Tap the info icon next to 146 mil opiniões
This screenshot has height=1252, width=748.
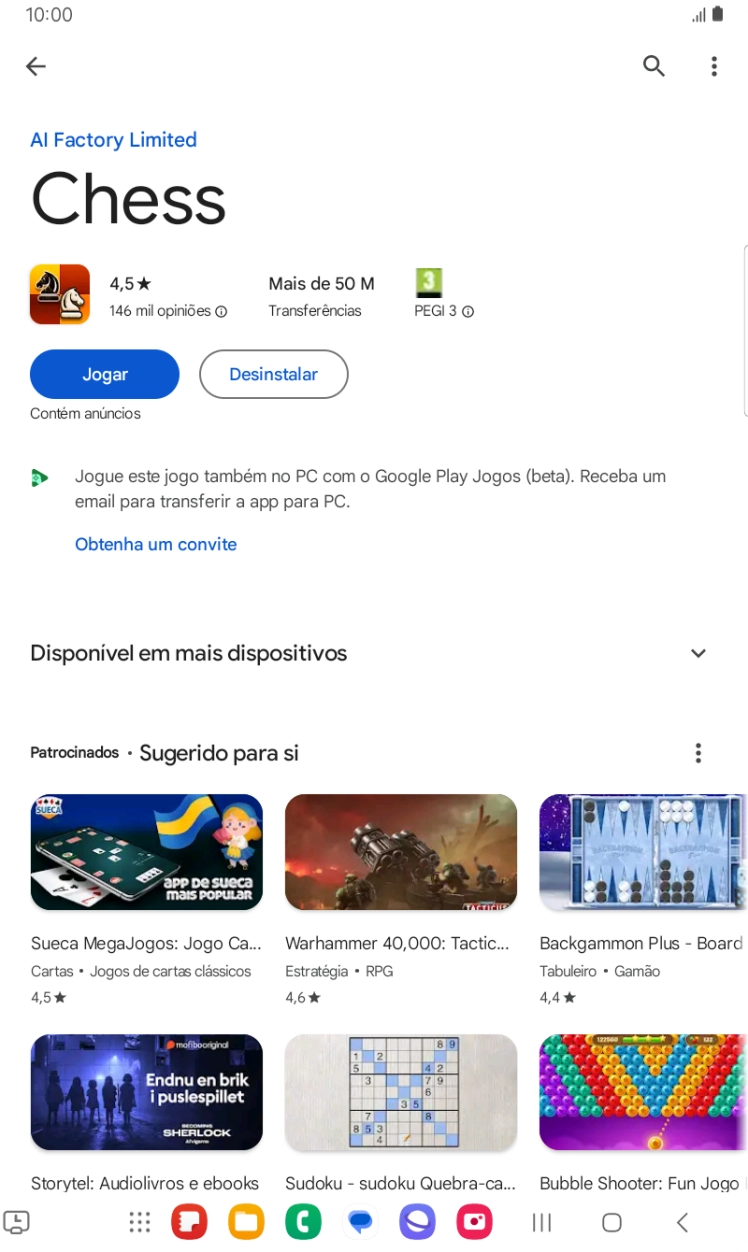tap(221, 311)
